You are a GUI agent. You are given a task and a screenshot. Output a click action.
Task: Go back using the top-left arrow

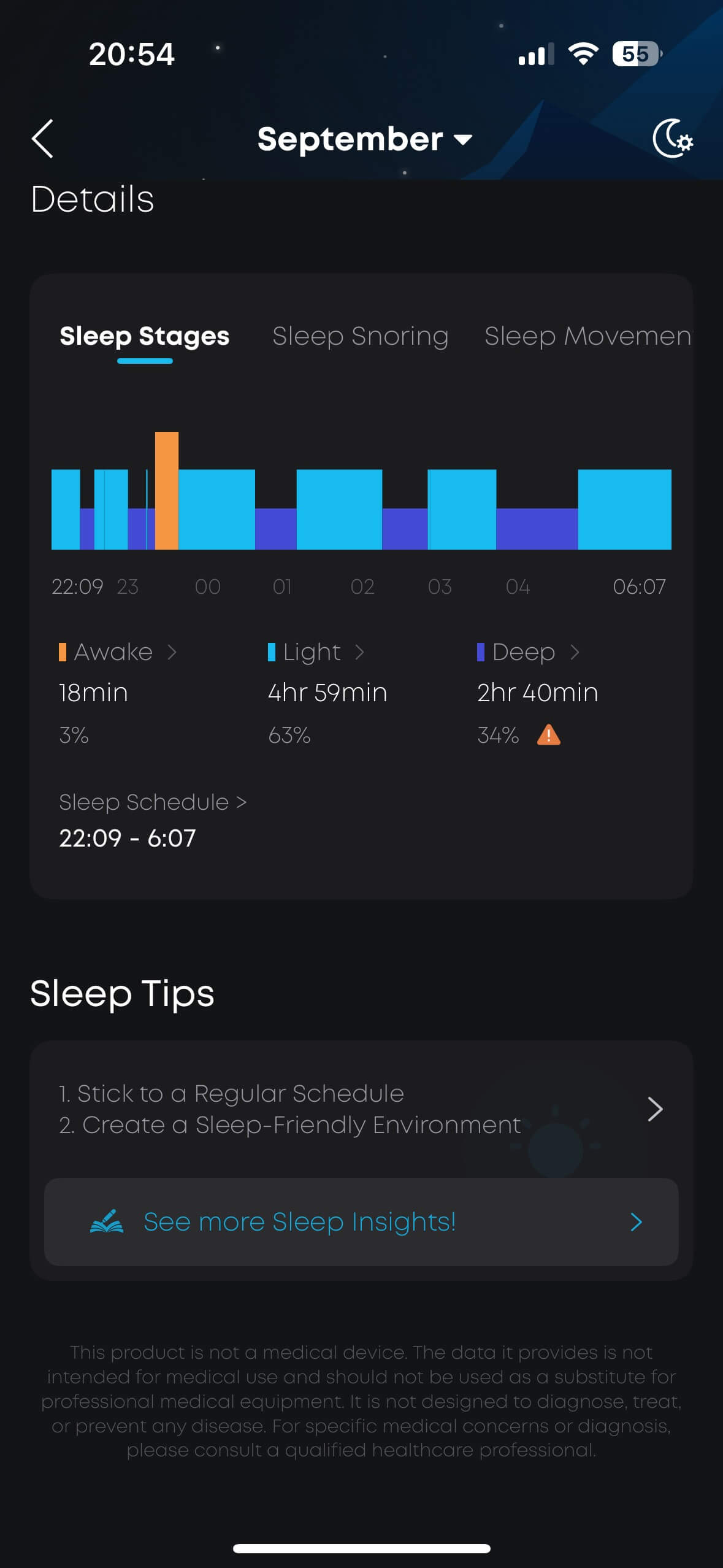[x=42, y=139]
